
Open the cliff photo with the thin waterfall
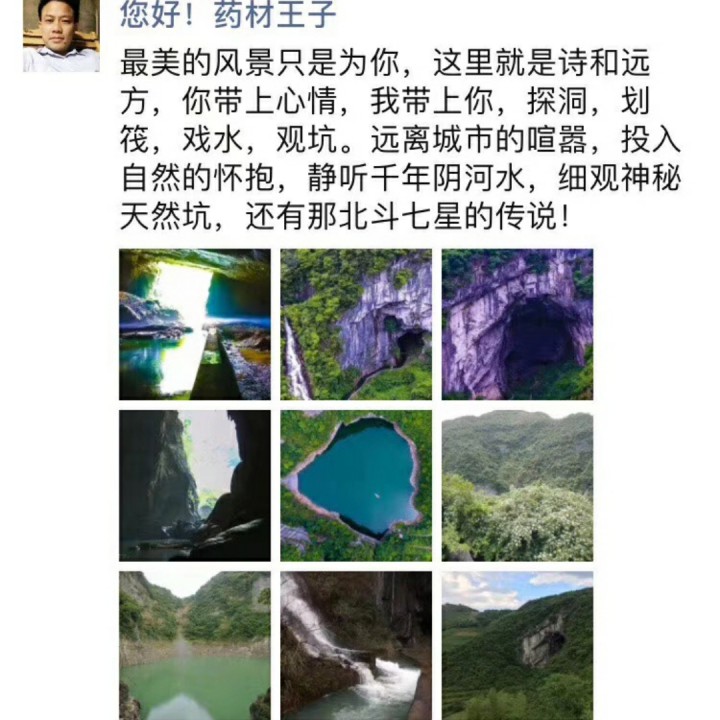pos(356,324)
